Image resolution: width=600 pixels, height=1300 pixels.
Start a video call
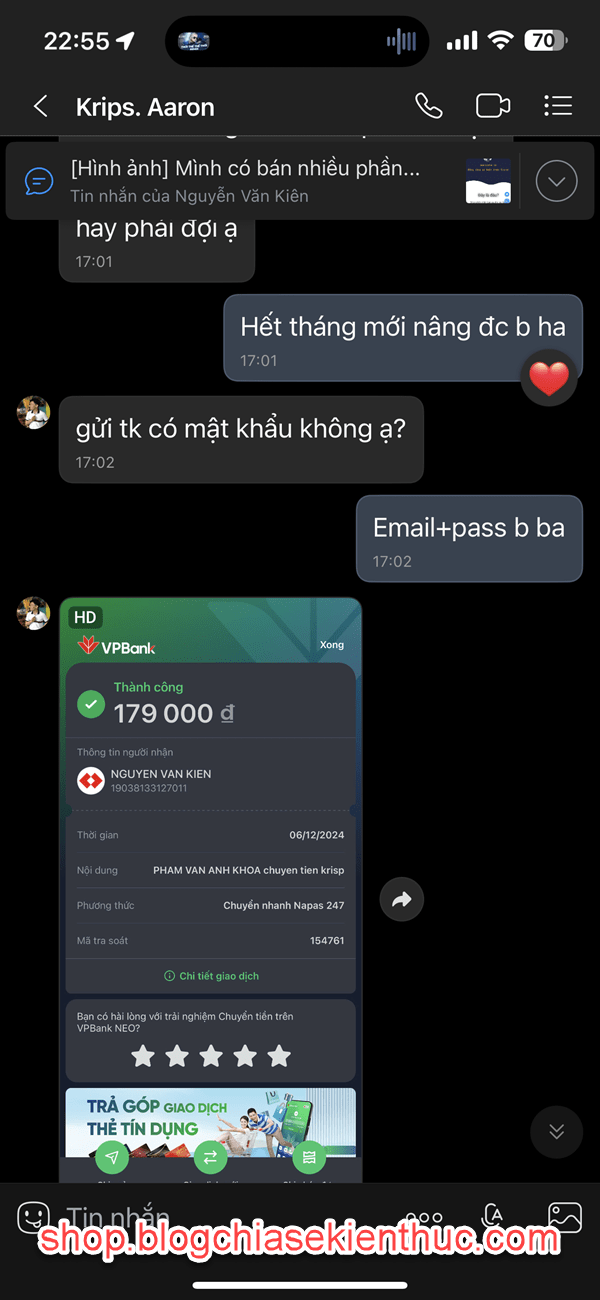tap(493, 105)
